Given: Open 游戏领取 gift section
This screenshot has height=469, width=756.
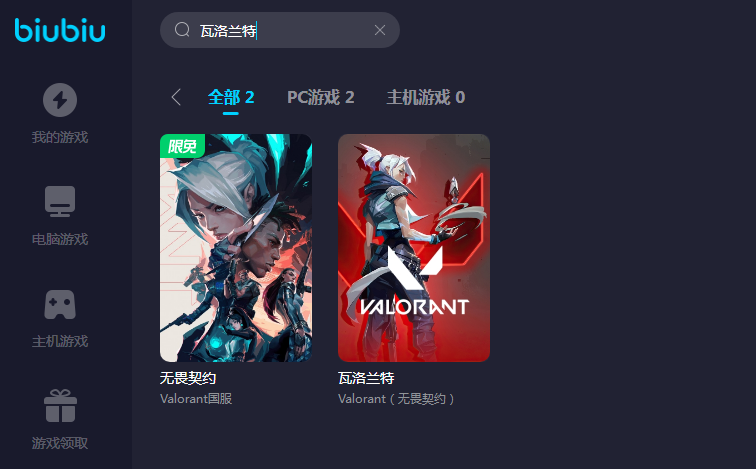Looking at the screenshot, I should click(x=60, y=419).
